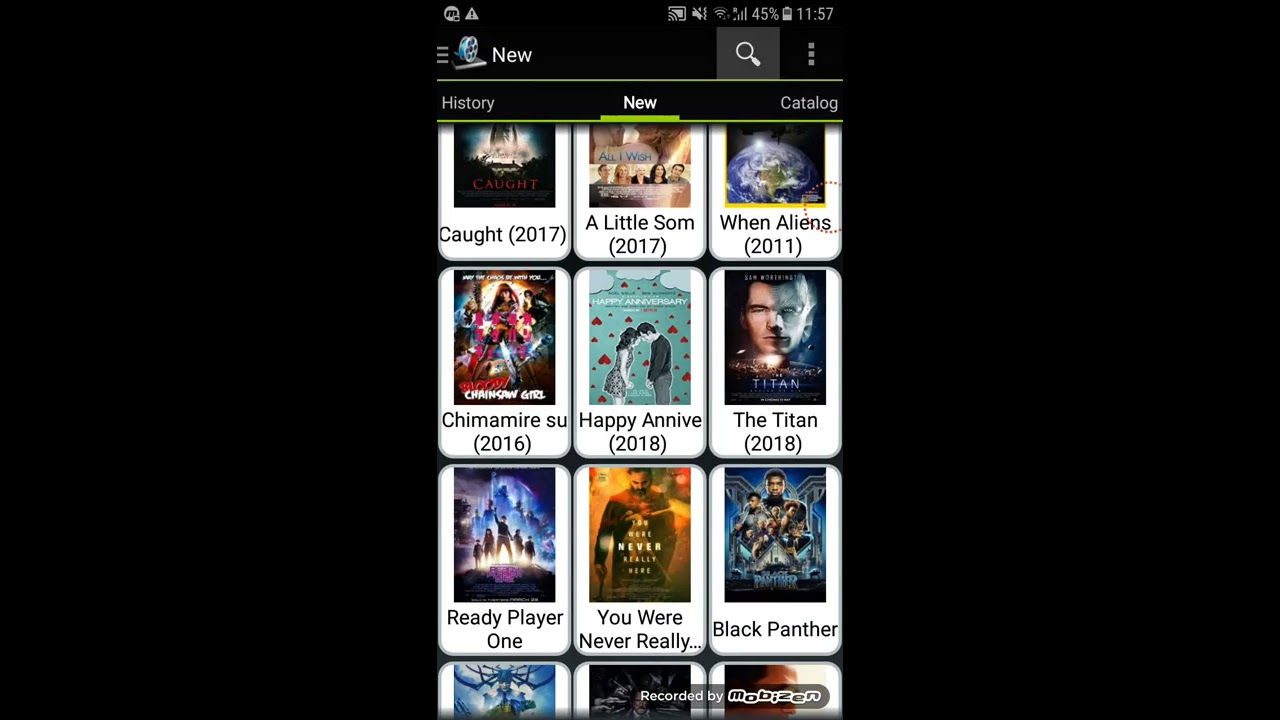Open the Caught (2017) movie
This screenshot has width=1280, height=720.
(x=504, y=190)
